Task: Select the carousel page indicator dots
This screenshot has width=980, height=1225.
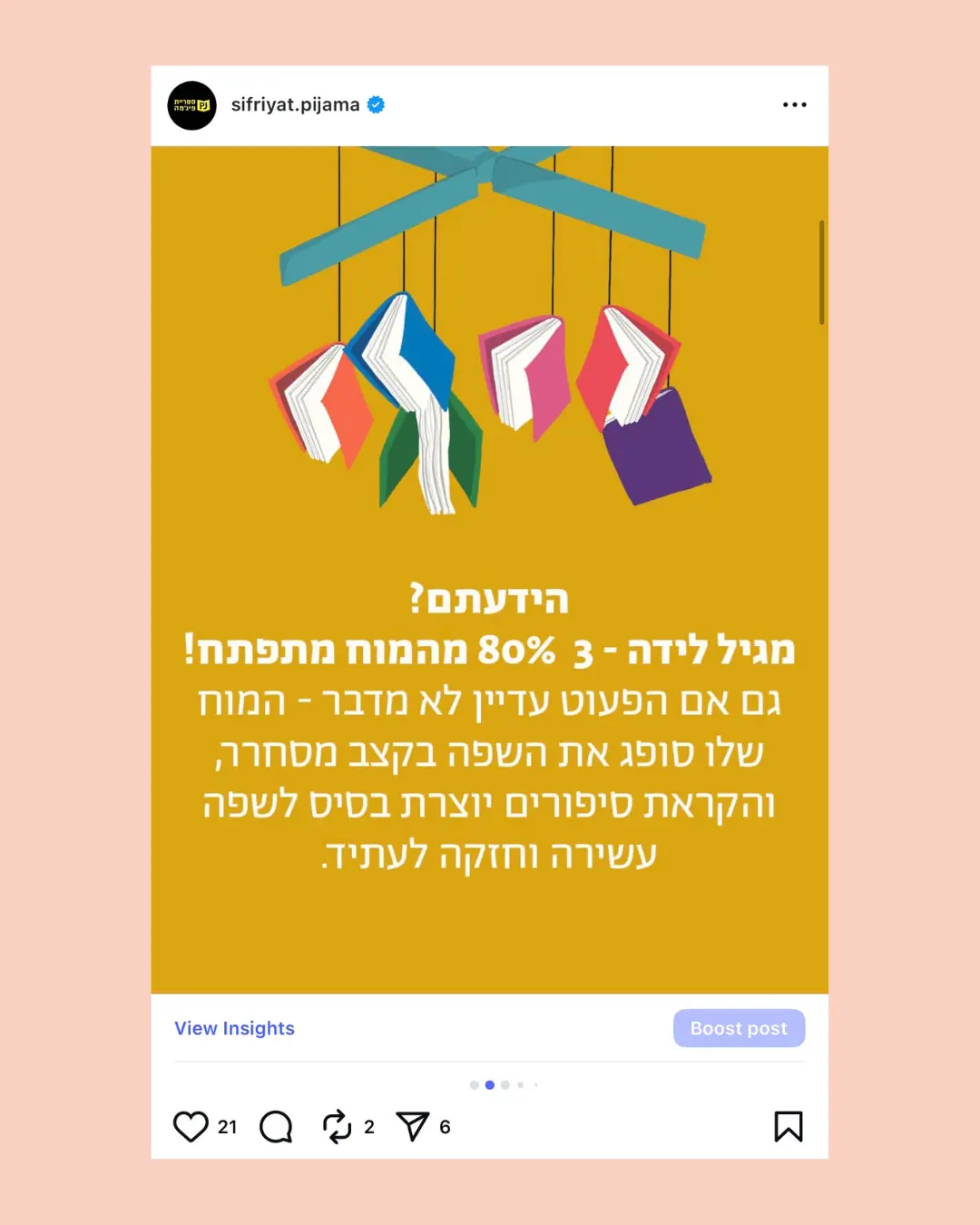Action: 504,1085
